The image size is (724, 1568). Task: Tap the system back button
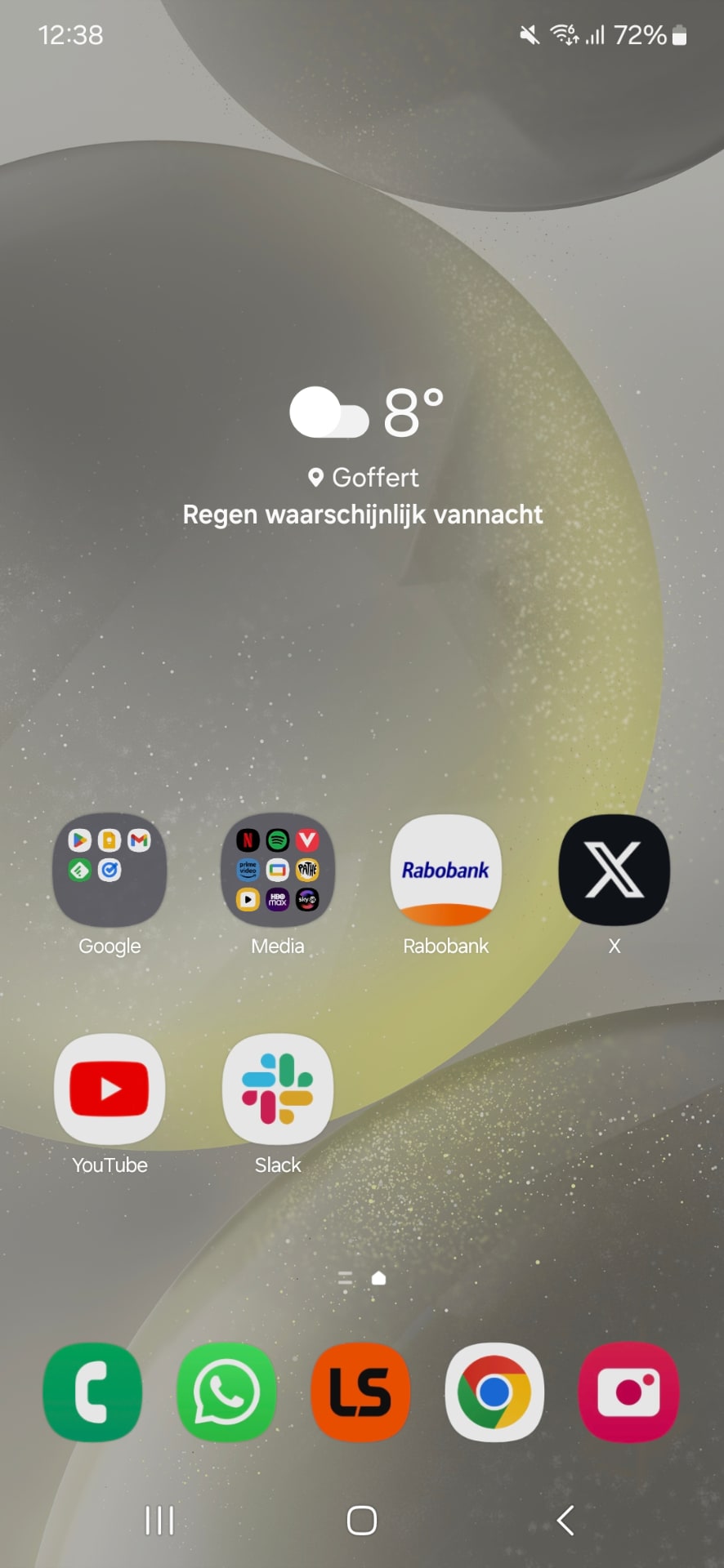565,1521
